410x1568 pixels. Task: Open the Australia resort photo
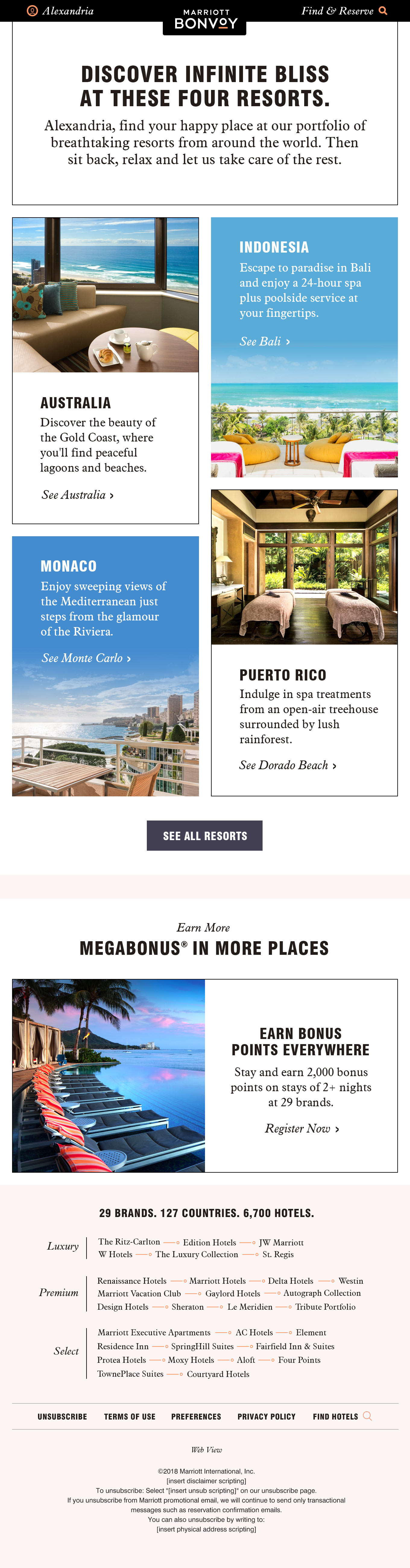(x=105, y=295)
